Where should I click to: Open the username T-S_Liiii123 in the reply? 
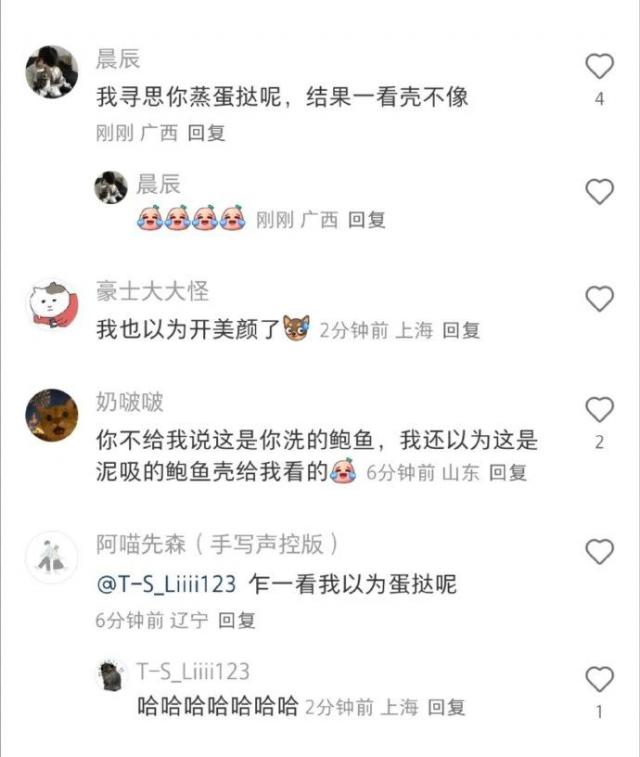tap(193, 671)
